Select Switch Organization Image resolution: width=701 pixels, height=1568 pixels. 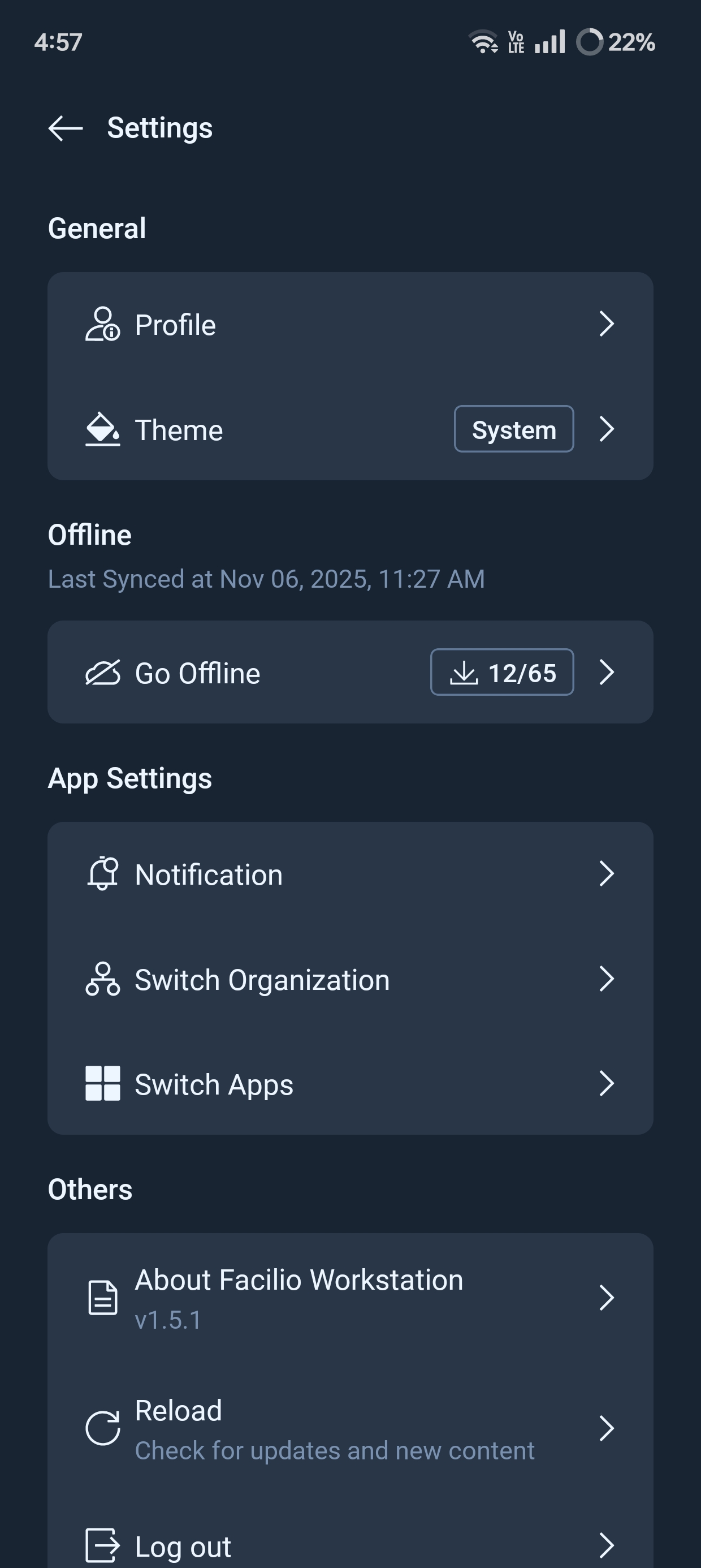[x=350, y=979]
